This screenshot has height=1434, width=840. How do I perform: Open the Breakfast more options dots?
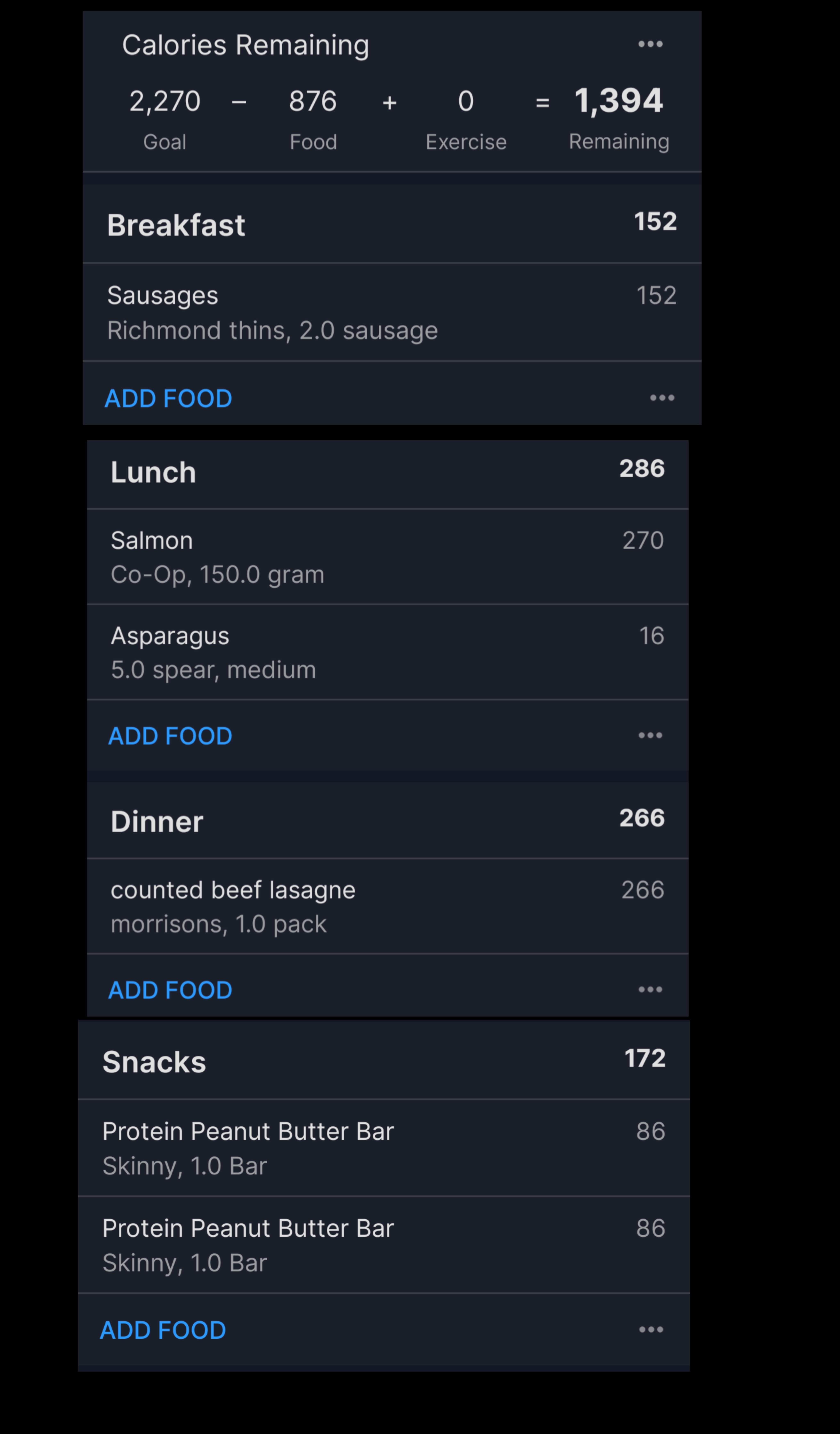click(x=662, y=398)
